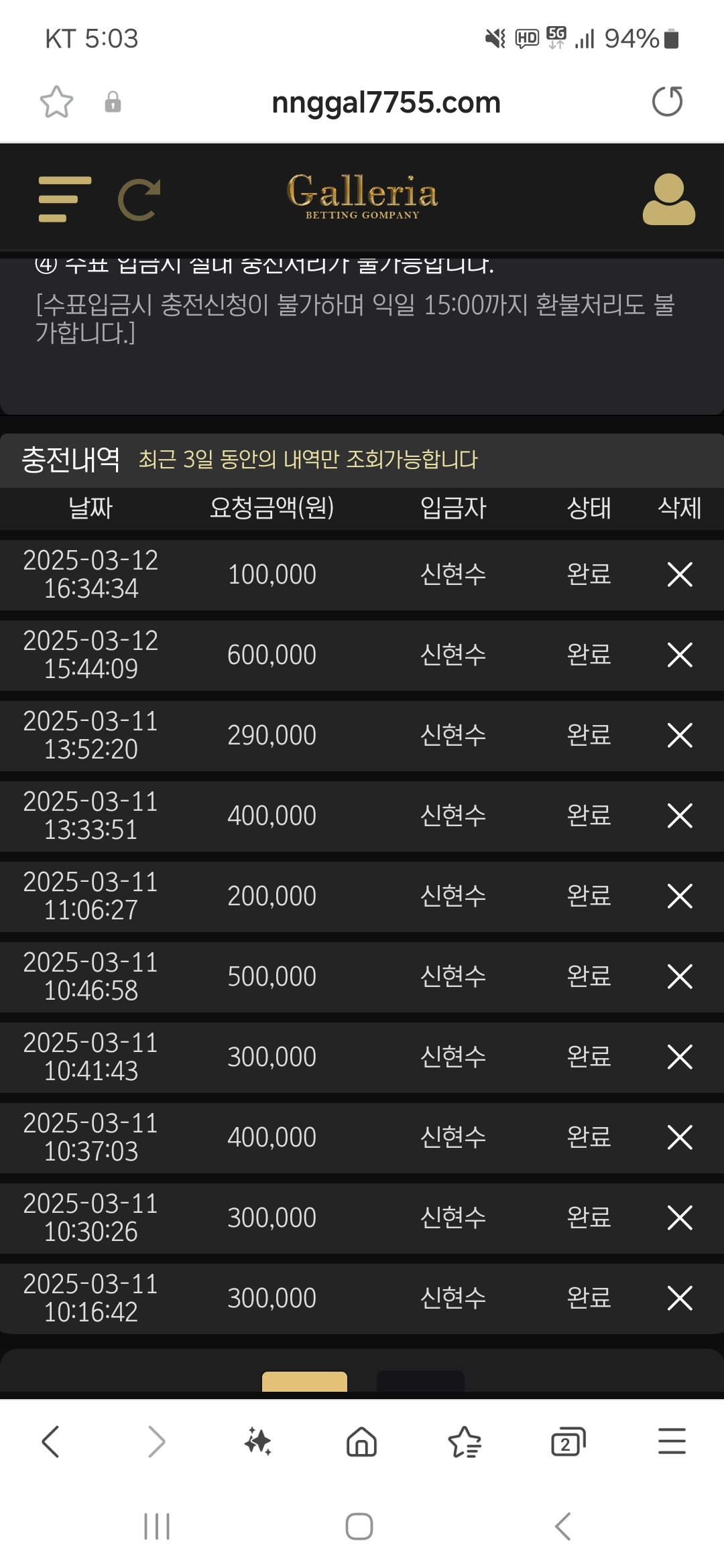Delete the 600,000 charge record
Viewport: 724px width, 1568px height.
679,655
